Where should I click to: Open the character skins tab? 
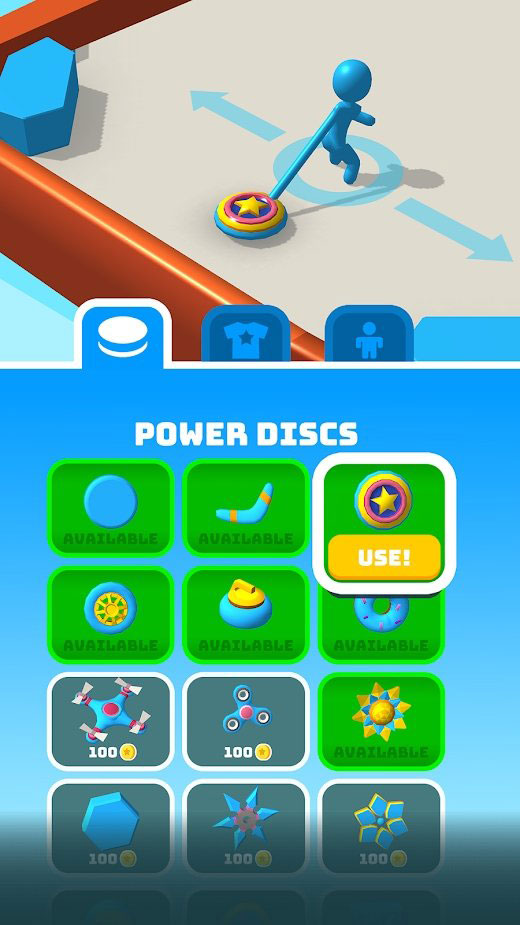pyautogui.click(x=369, y=334)
